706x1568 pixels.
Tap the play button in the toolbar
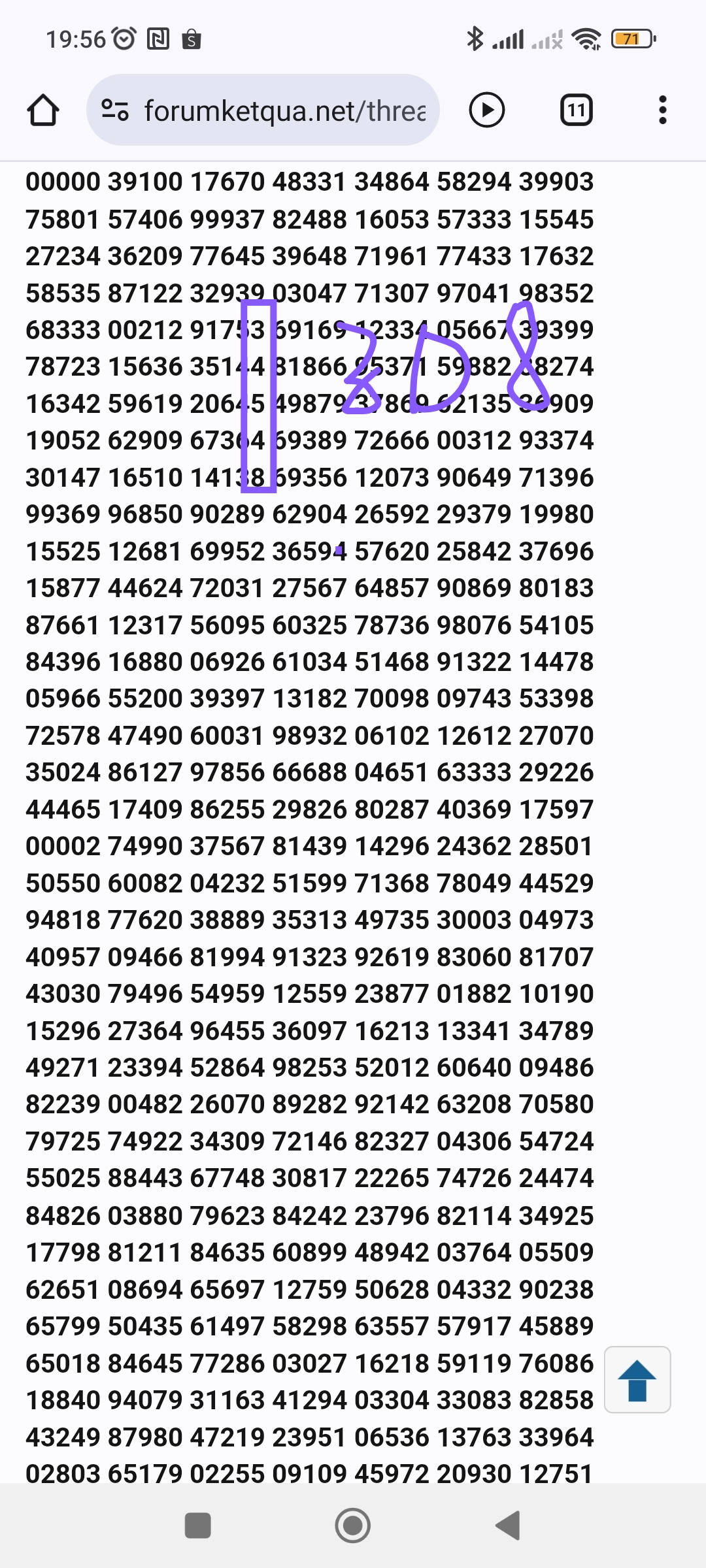tap(487, 110)
